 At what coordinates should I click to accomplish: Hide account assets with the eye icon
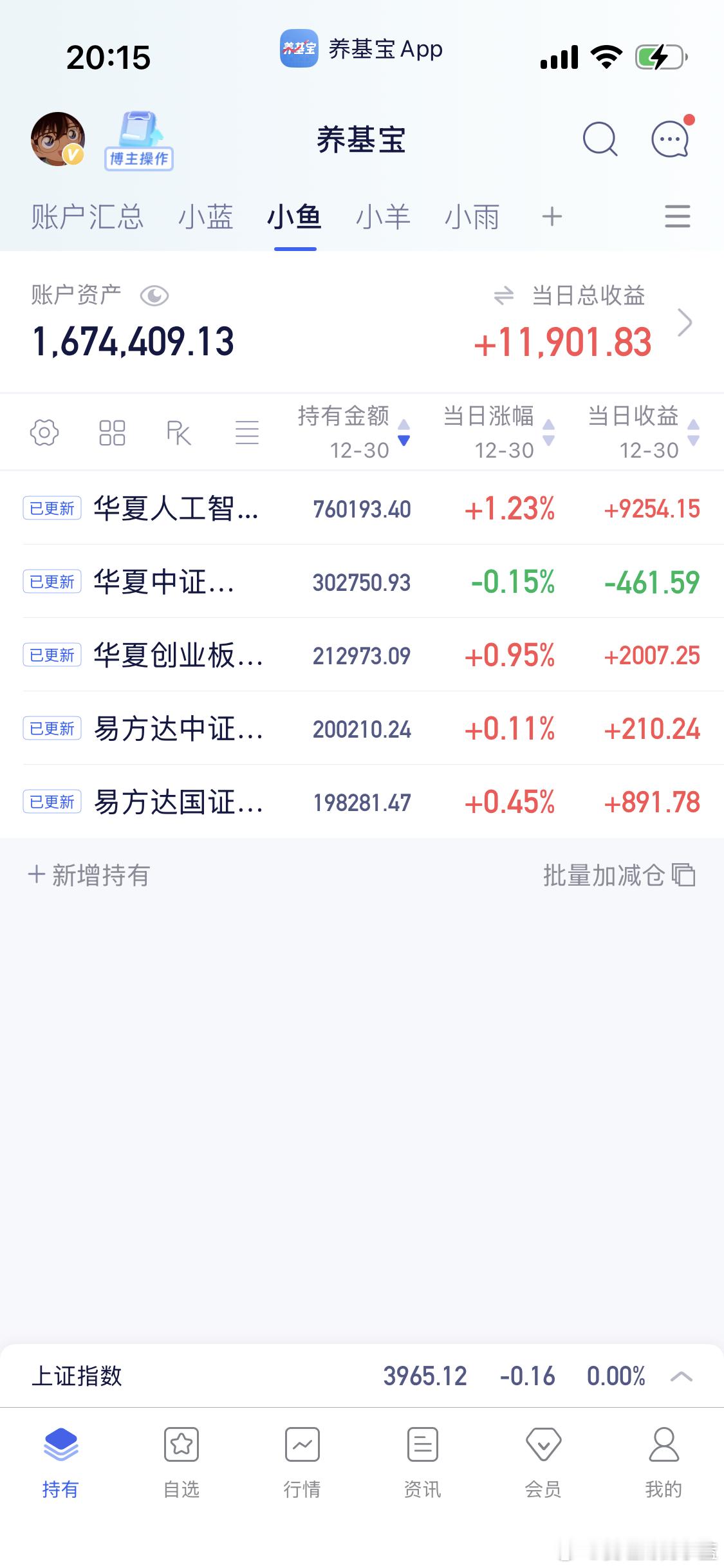(154, 296)
